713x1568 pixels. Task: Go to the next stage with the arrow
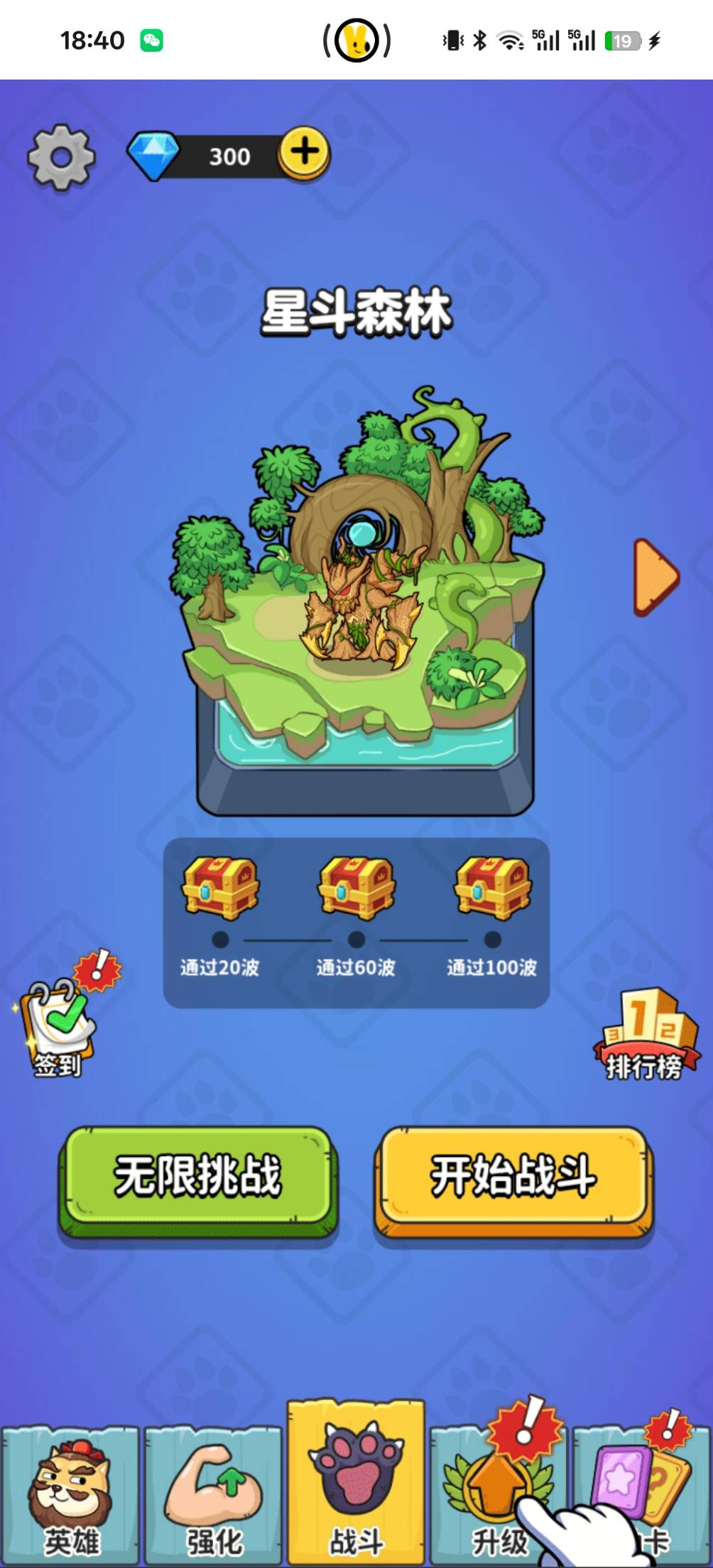pos(655,576)
